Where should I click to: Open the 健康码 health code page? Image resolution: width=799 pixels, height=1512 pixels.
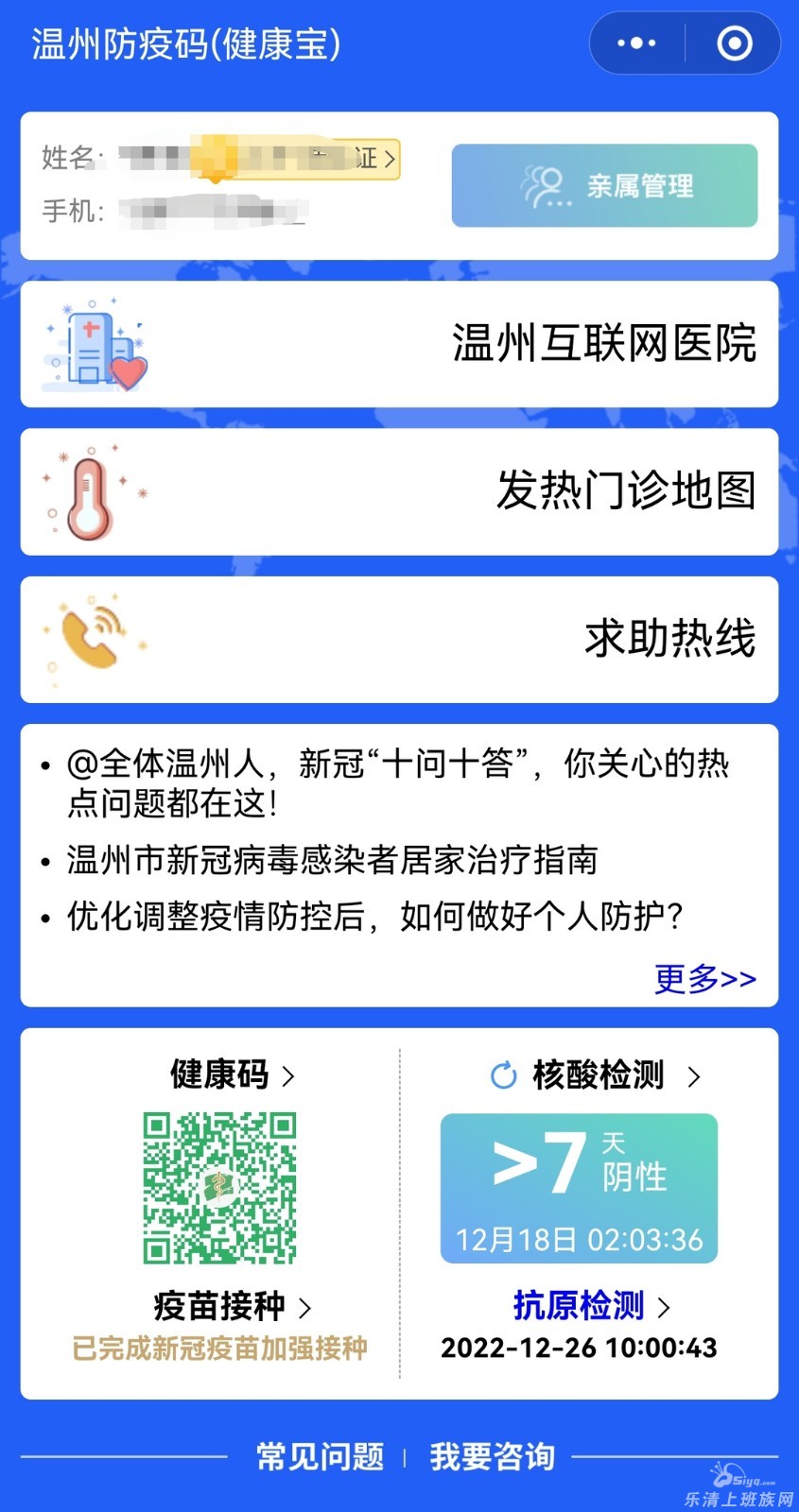[x=232, y=1075]
